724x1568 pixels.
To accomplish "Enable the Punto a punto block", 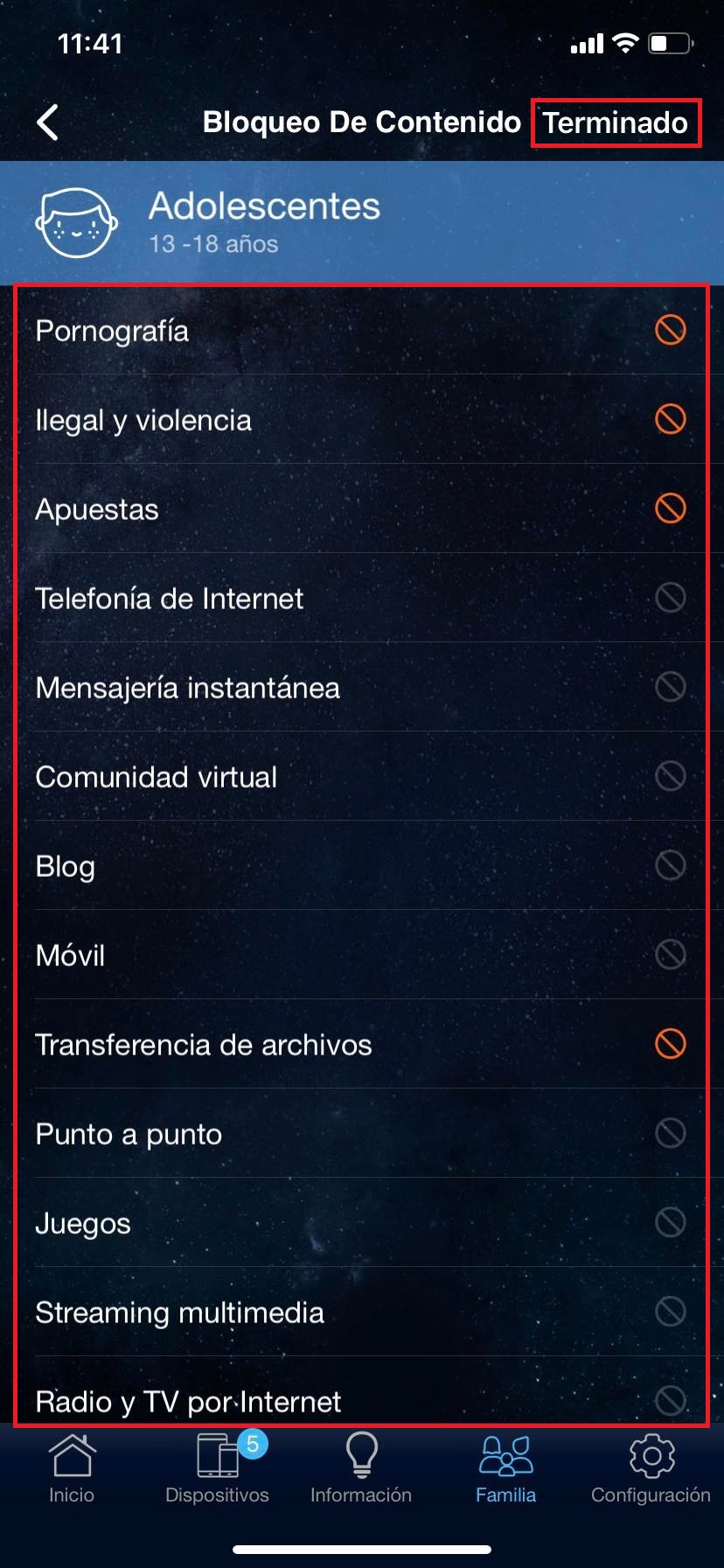I will 671,1134.
